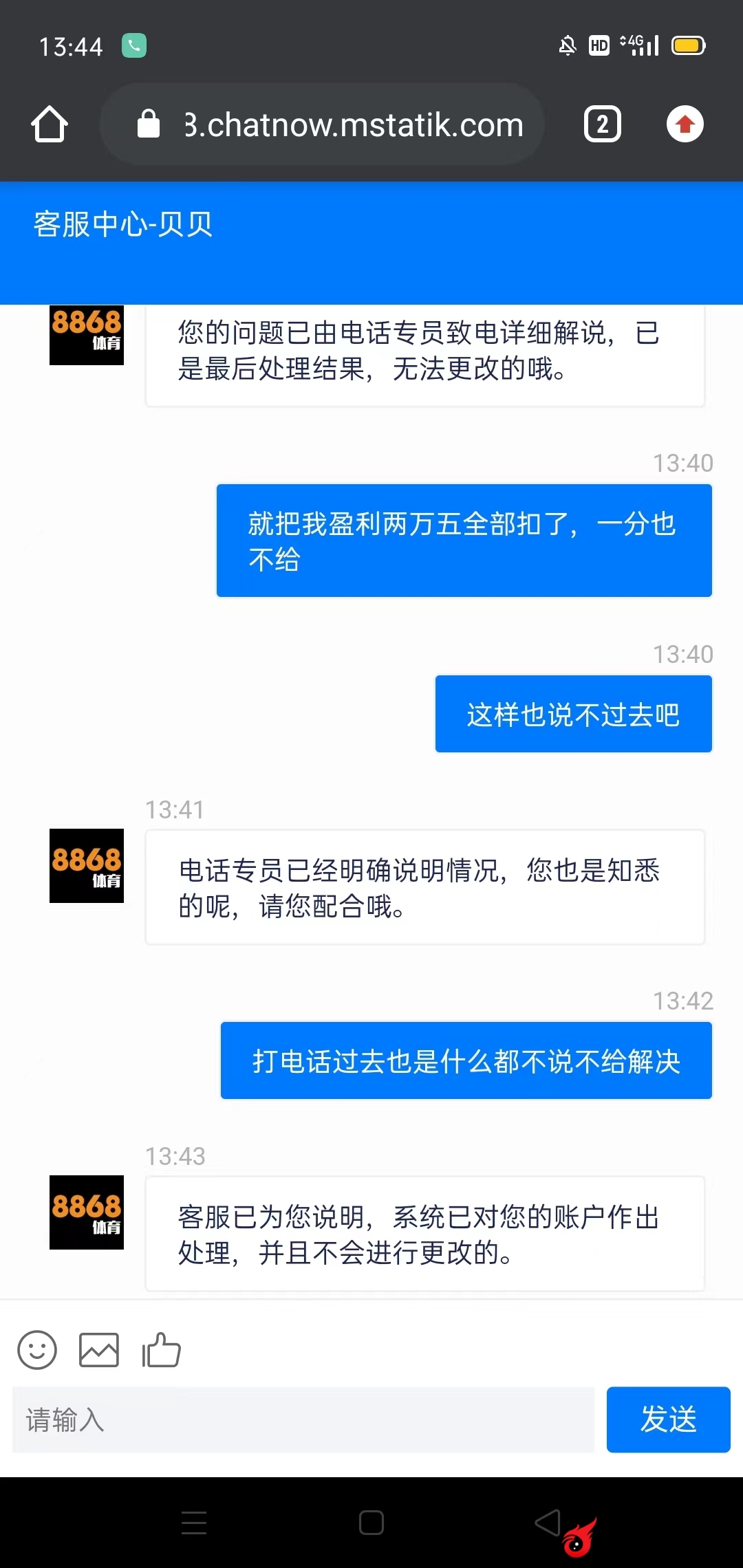Image resolution: width=743 pixels, height=1568 pixels.
Task: Attach an image to the chat
Action: [x=99, y=1349]
